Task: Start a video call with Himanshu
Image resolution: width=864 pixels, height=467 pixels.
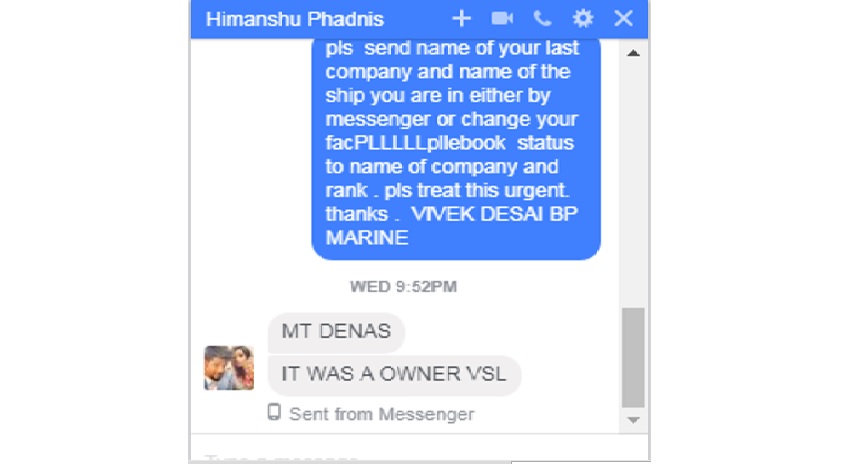Action: click(x=502, y=18)
